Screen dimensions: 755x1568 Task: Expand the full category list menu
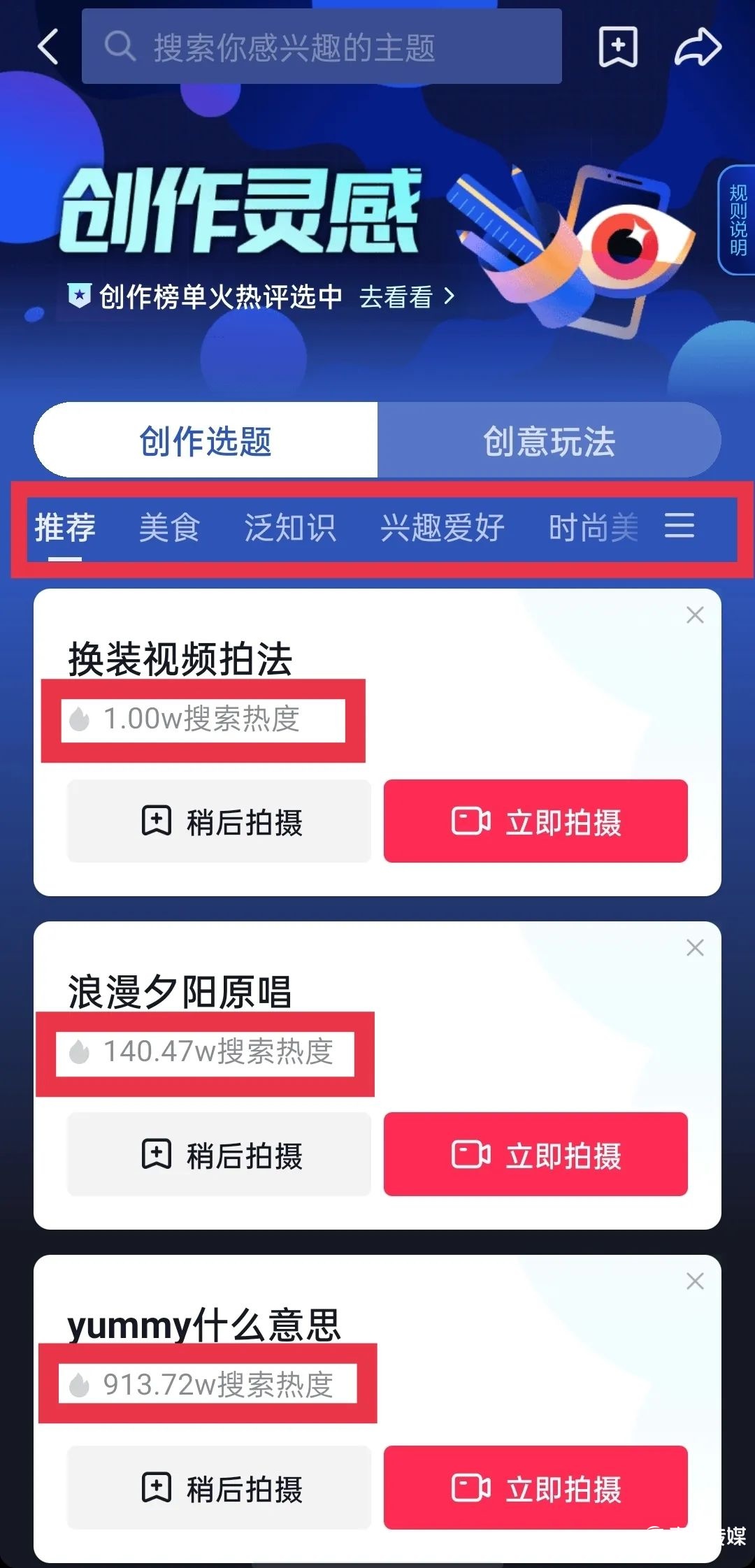(679, 526)
